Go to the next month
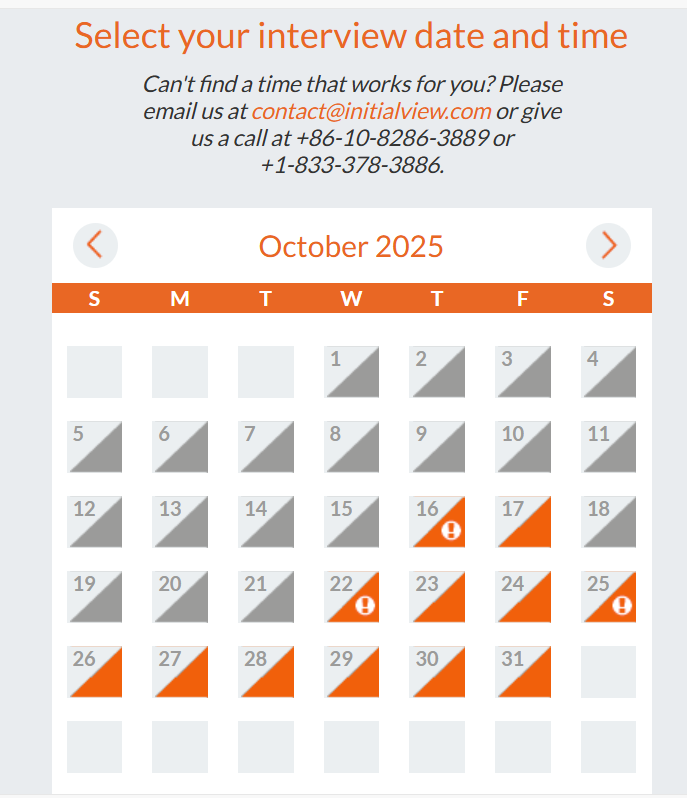Image resolution: width=687 pixels, height=798 pixels. (608, 245)
